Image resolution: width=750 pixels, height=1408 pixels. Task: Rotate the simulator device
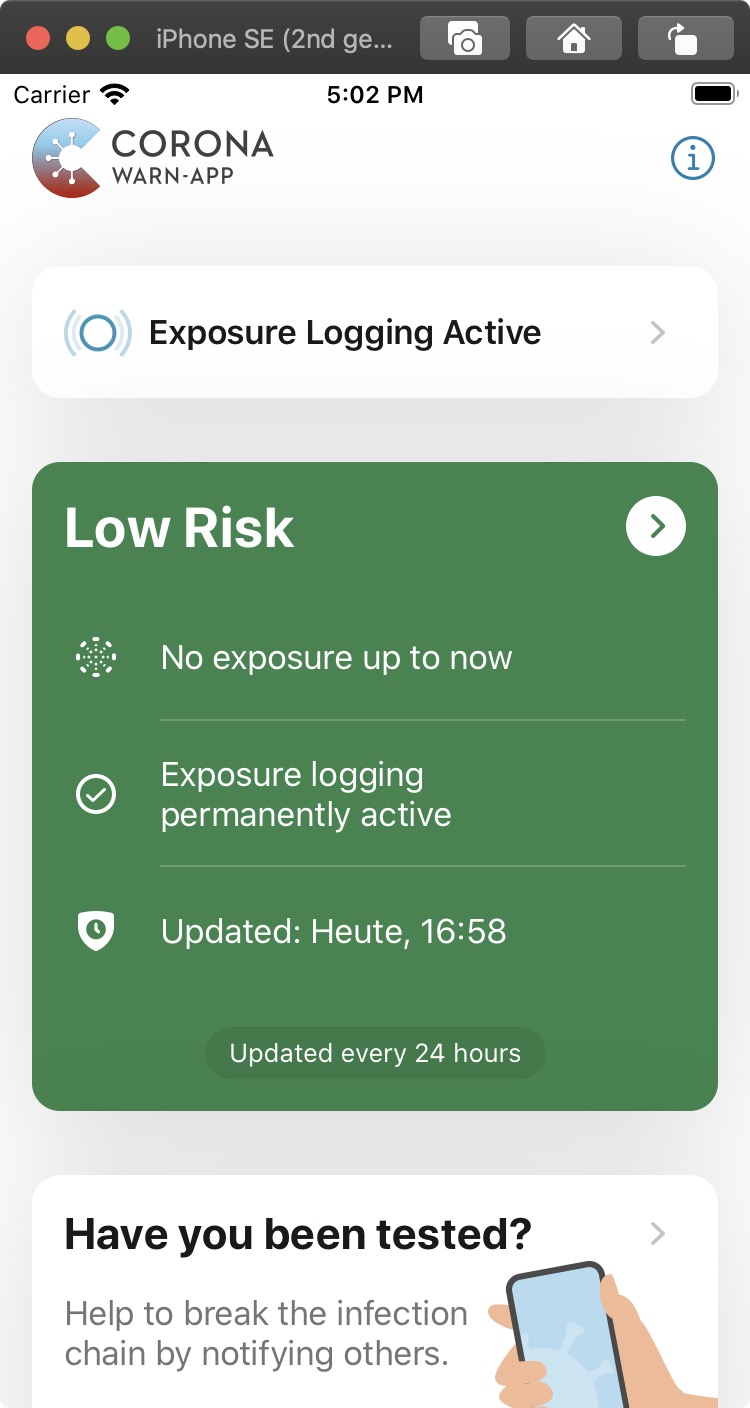[x=684, y=39]
